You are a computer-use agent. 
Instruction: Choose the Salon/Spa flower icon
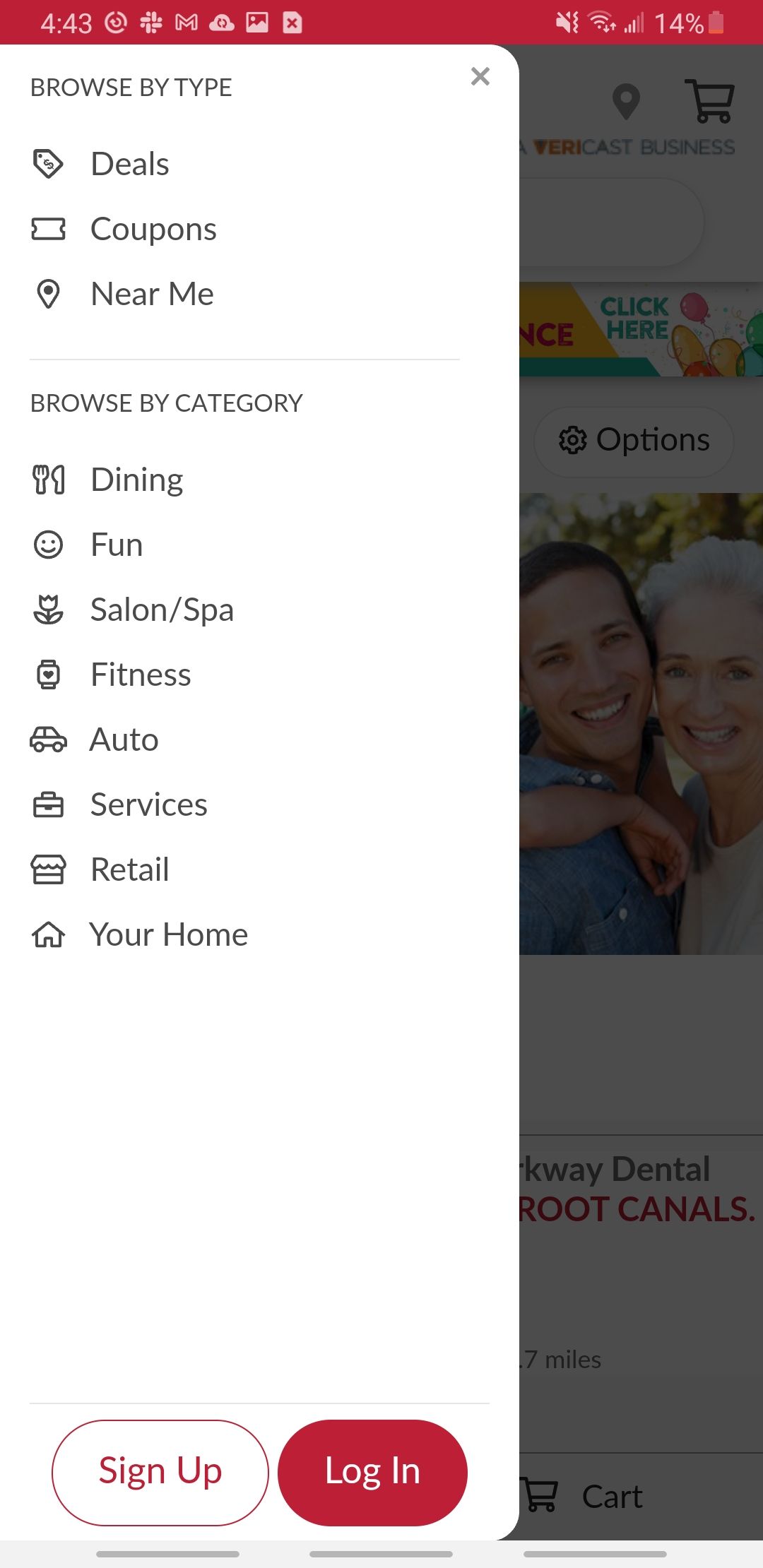(x=48, y=609)
